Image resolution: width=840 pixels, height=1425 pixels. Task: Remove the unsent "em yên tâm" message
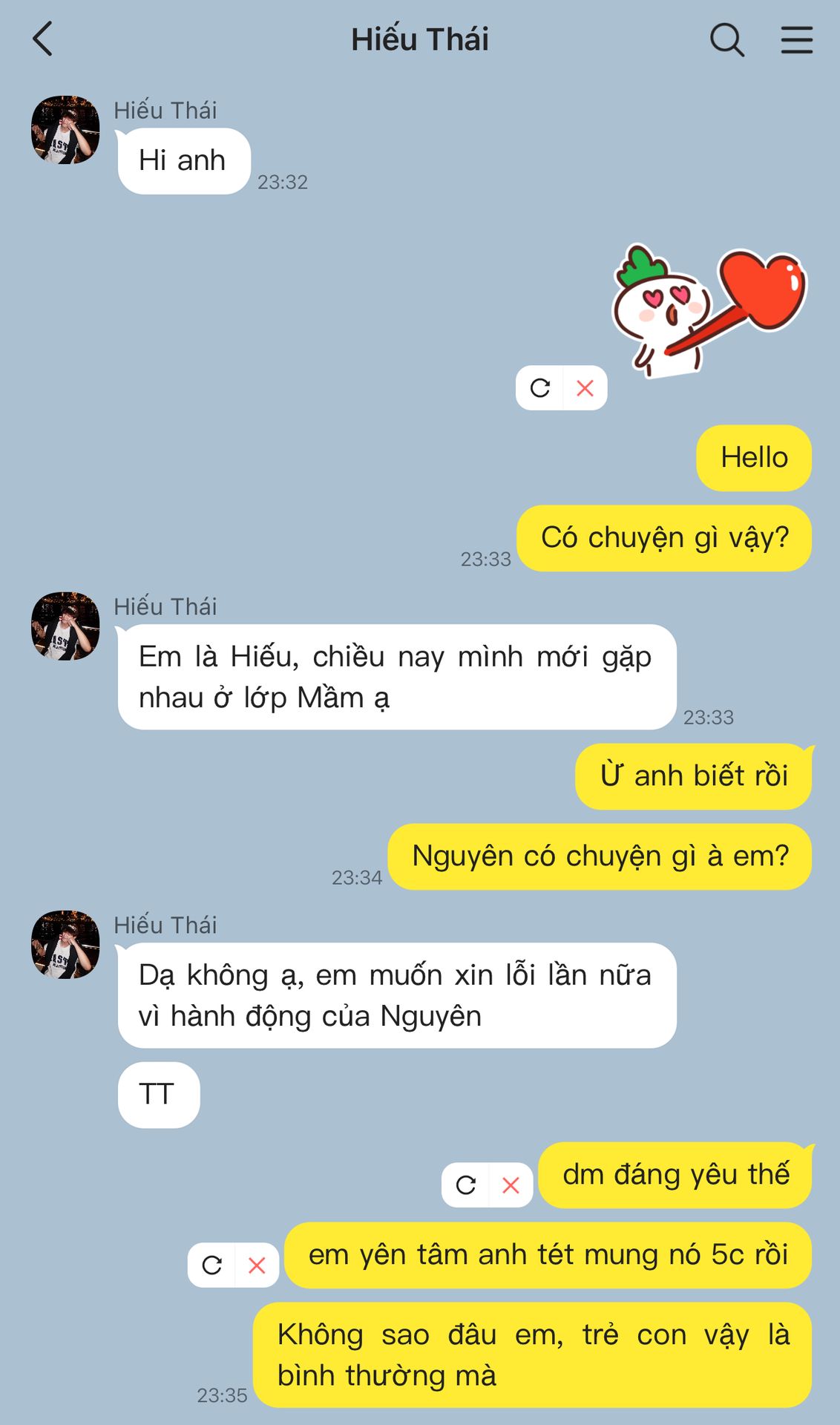(x=257, y=1265)
